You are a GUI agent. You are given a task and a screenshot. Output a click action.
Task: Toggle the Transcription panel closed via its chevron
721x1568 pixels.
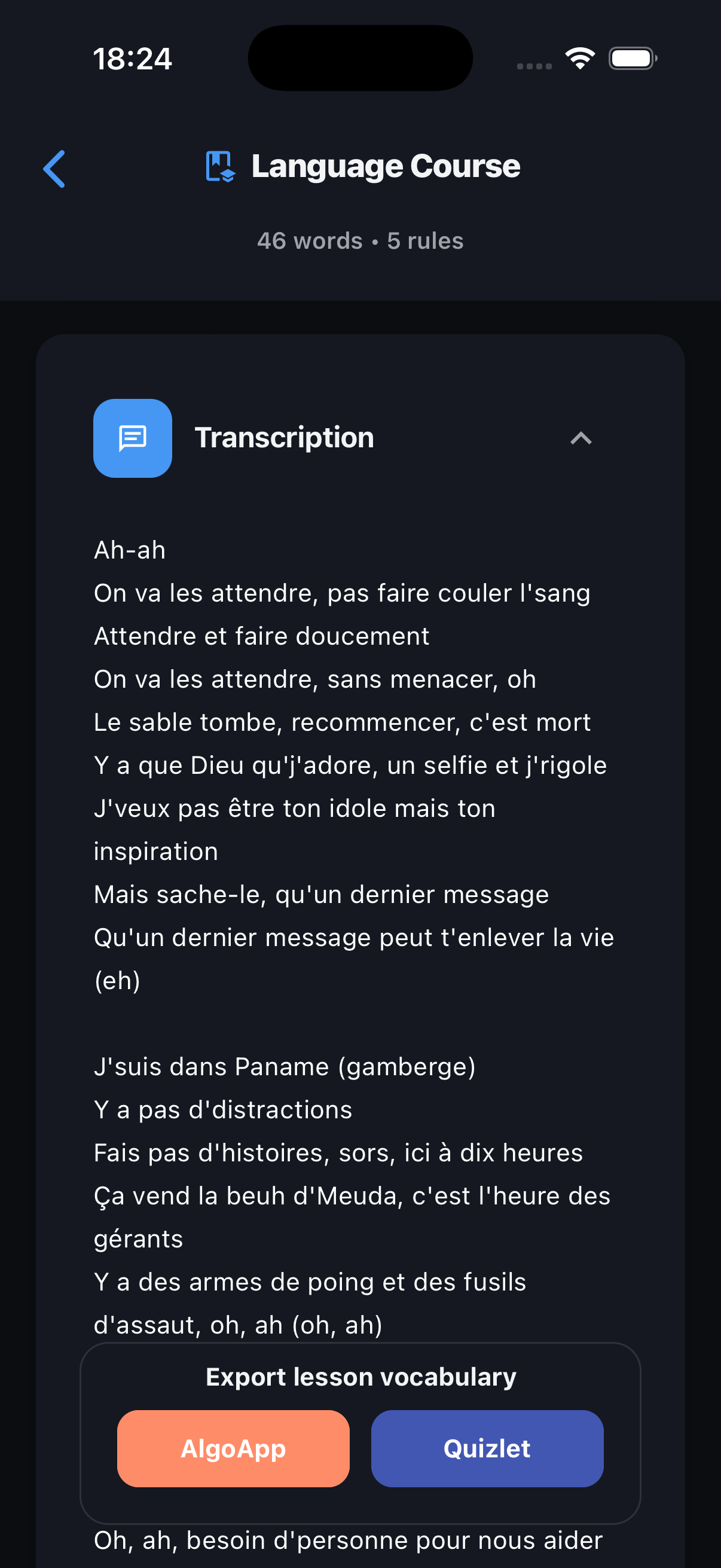581,438
